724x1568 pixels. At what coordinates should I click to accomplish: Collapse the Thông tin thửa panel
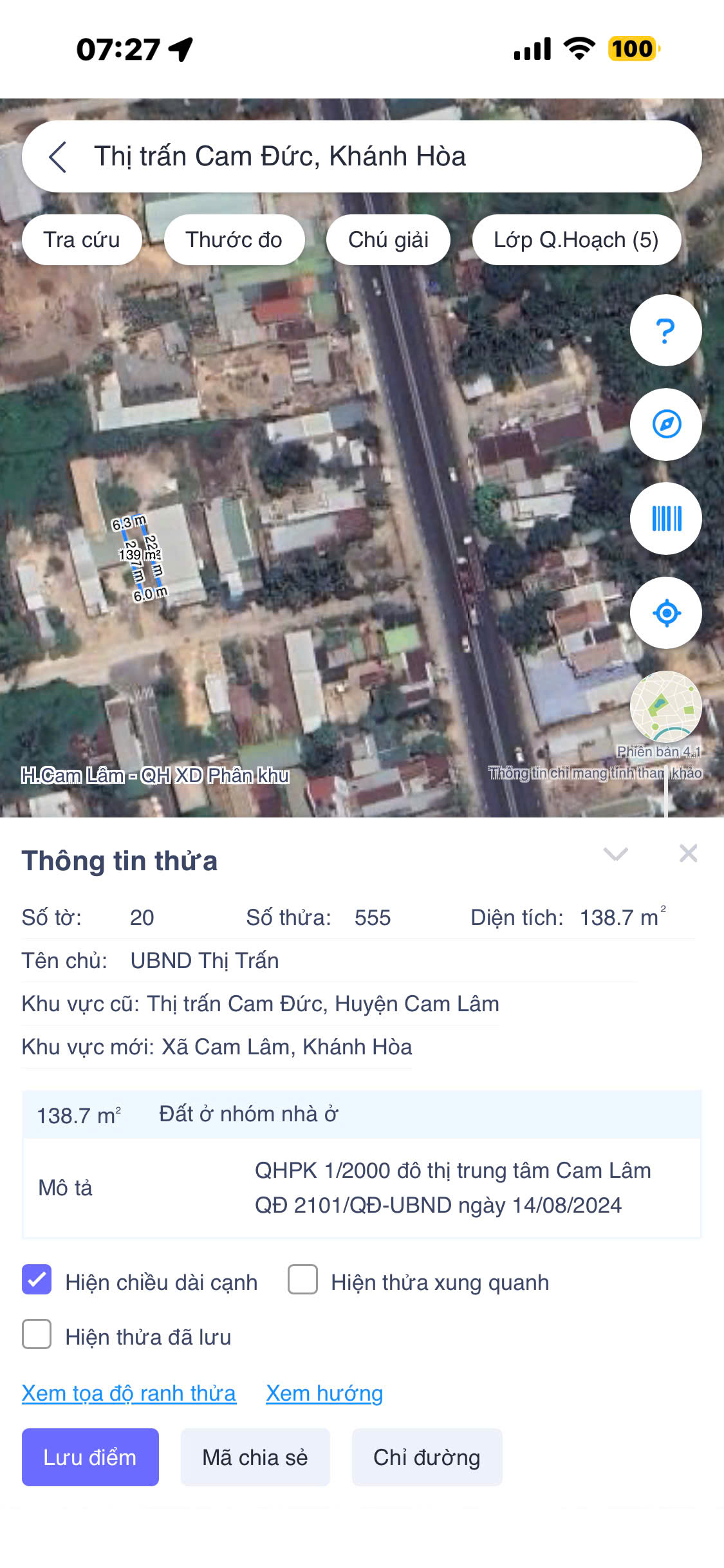[x=616, y=854]
